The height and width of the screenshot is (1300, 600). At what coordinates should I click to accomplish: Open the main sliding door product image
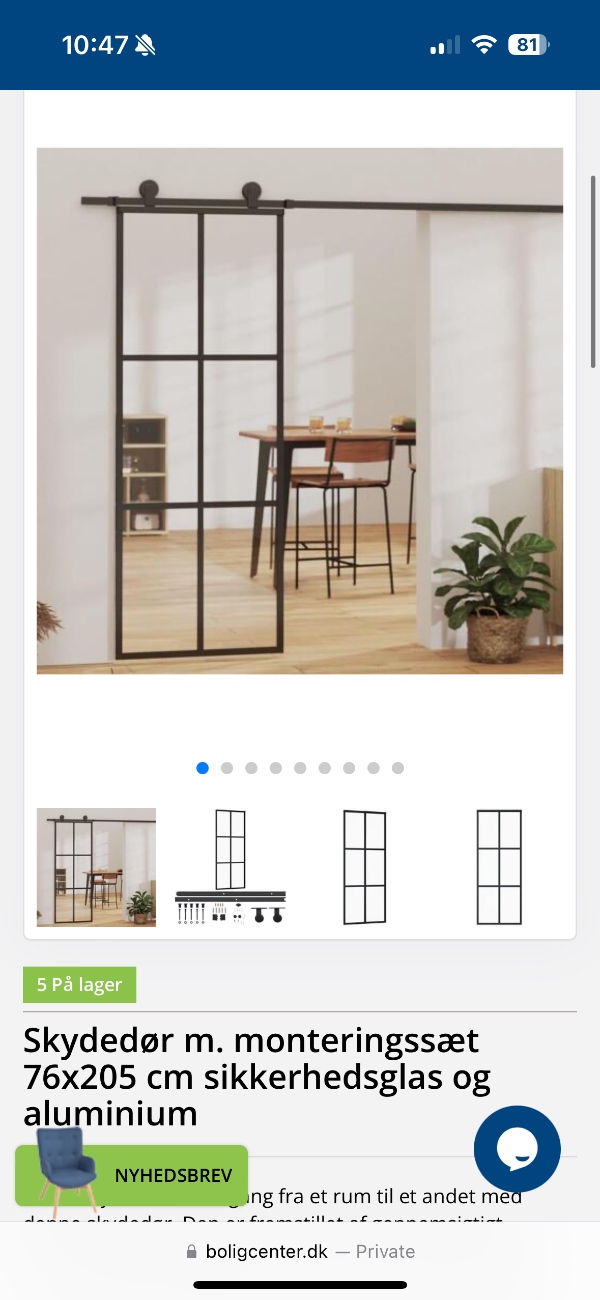point(300,410)
